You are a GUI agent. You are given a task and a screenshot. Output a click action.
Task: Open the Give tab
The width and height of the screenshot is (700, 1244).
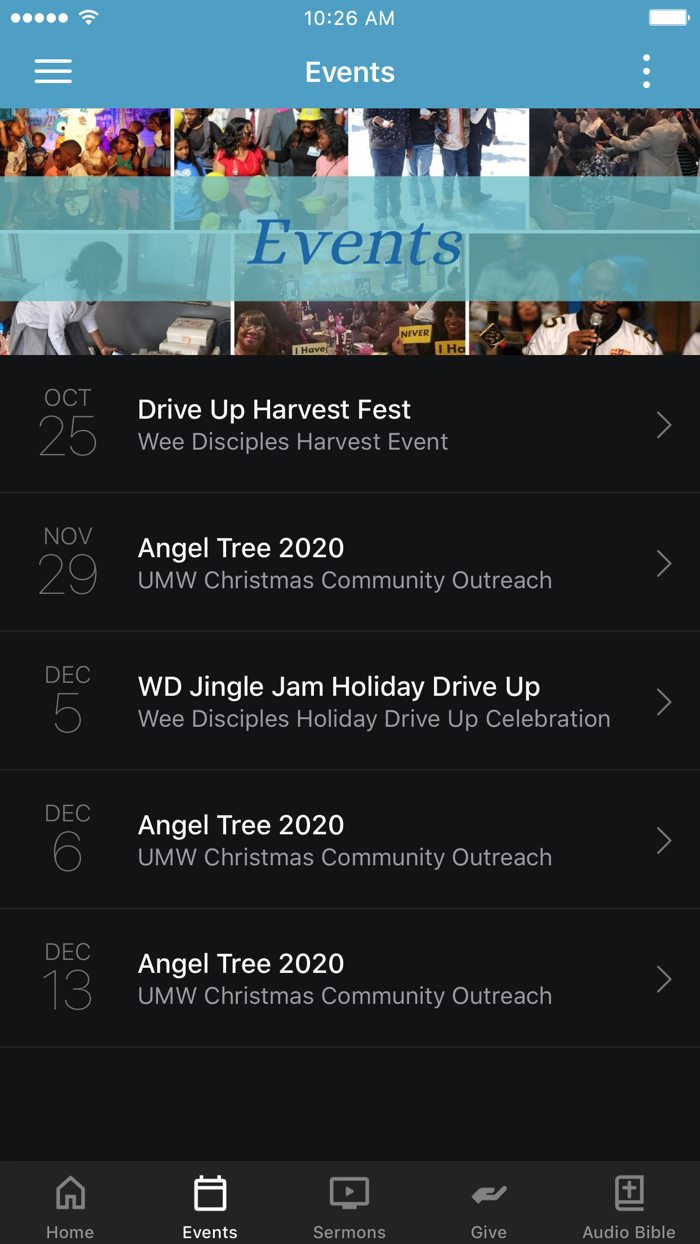pos(489,1205)
